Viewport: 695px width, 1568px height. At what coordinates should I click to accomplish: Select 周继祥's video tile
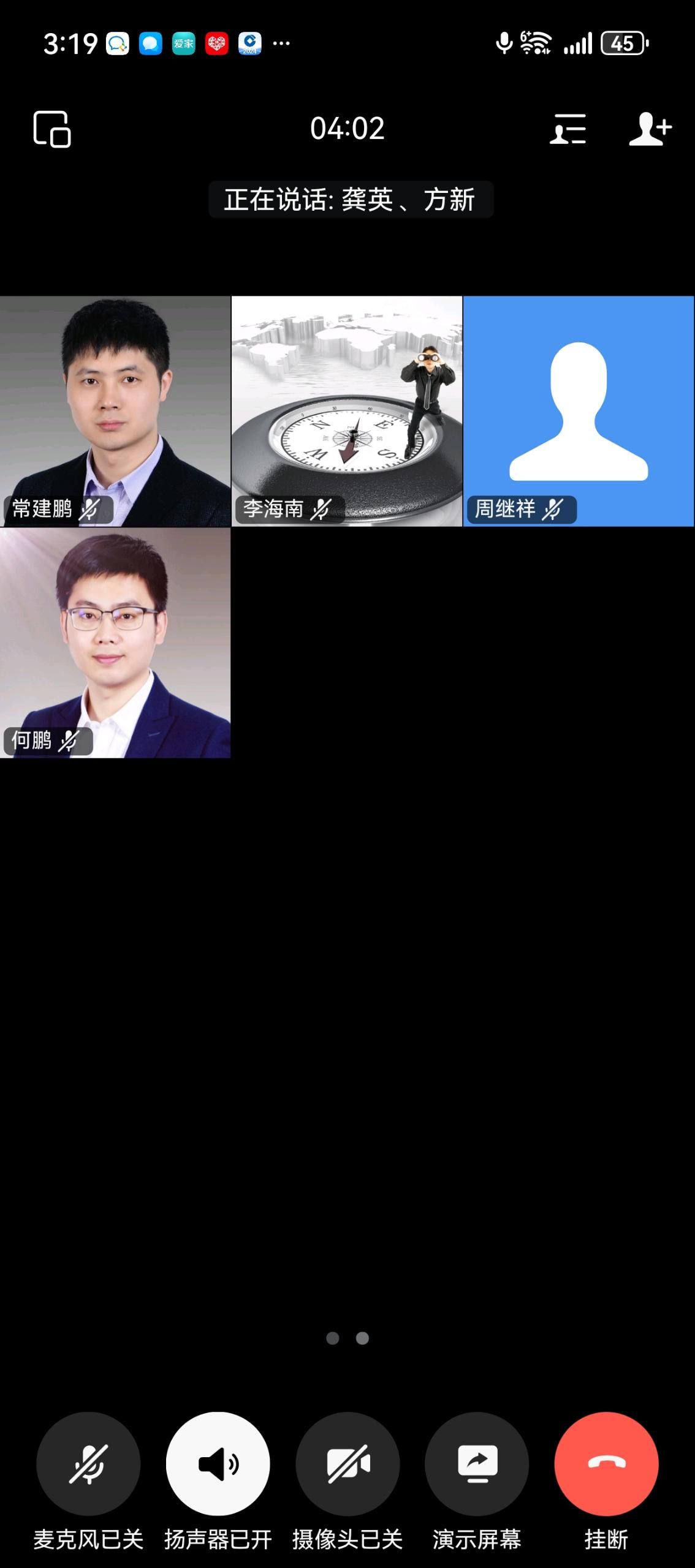click(x=579, y=411)
